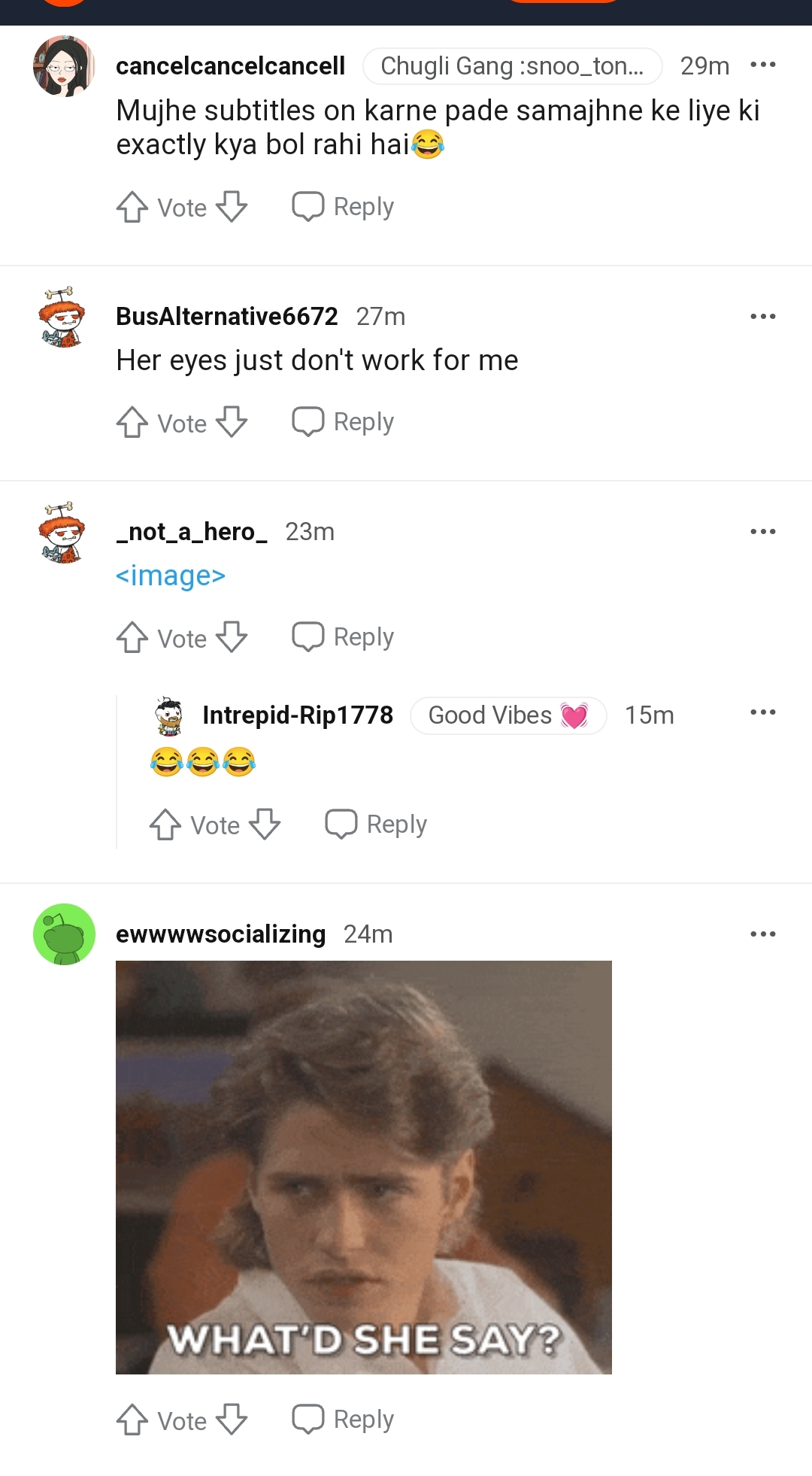Open ewwwwsocializing's green avatar
Viewport: 812px width, 1476px height.
click(64, 934)
